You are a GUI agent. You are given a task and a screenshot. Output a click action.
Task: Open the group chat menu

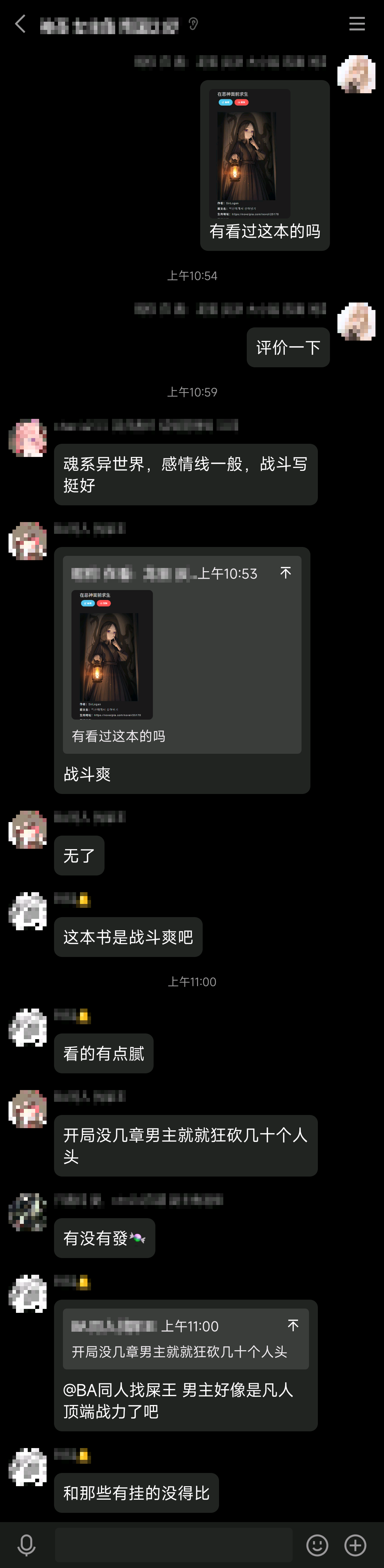pyautogui.click(x=357, y=24)
